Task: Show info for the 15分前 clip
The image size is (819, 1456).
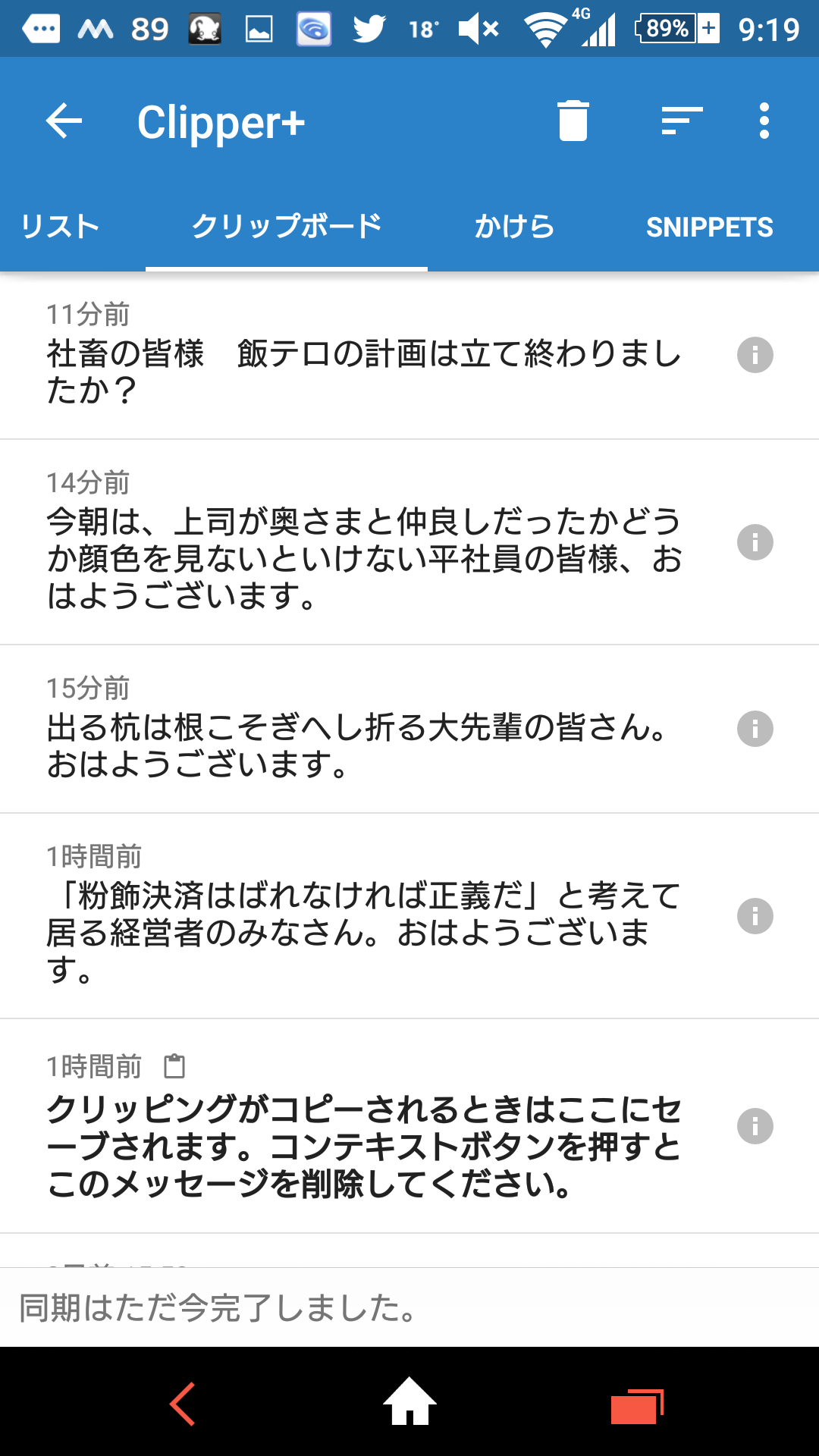Action: pyautogui.click(x=755, y=729)
